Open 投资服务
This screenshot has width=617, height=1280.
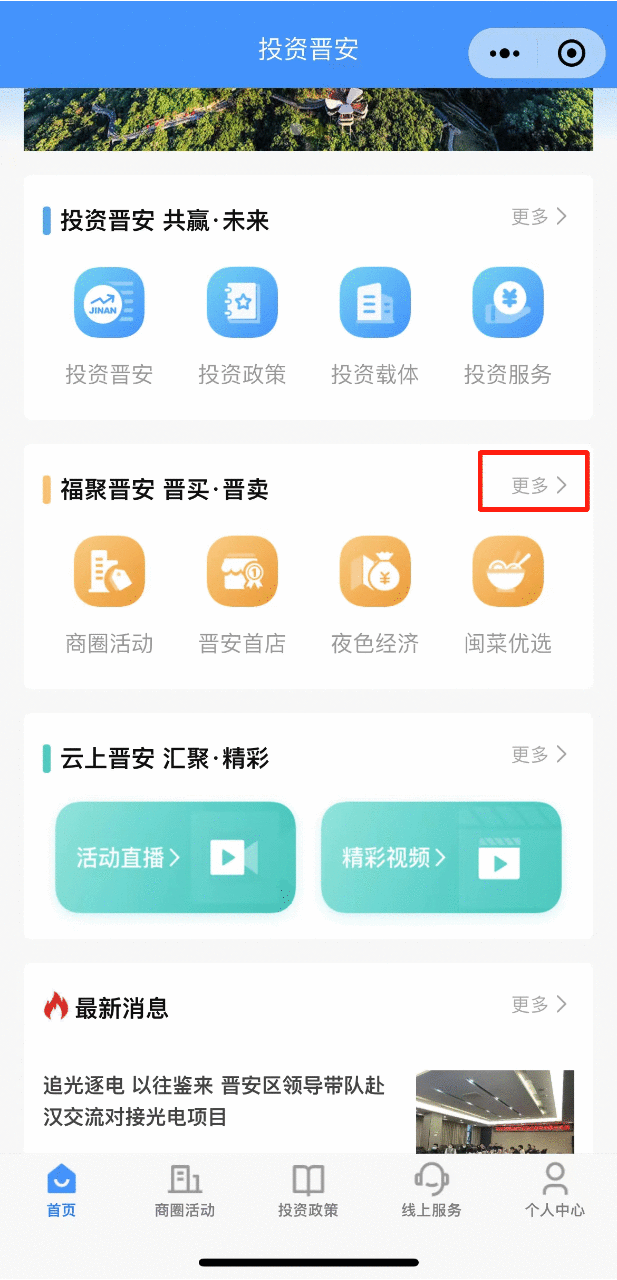(507, 303)
